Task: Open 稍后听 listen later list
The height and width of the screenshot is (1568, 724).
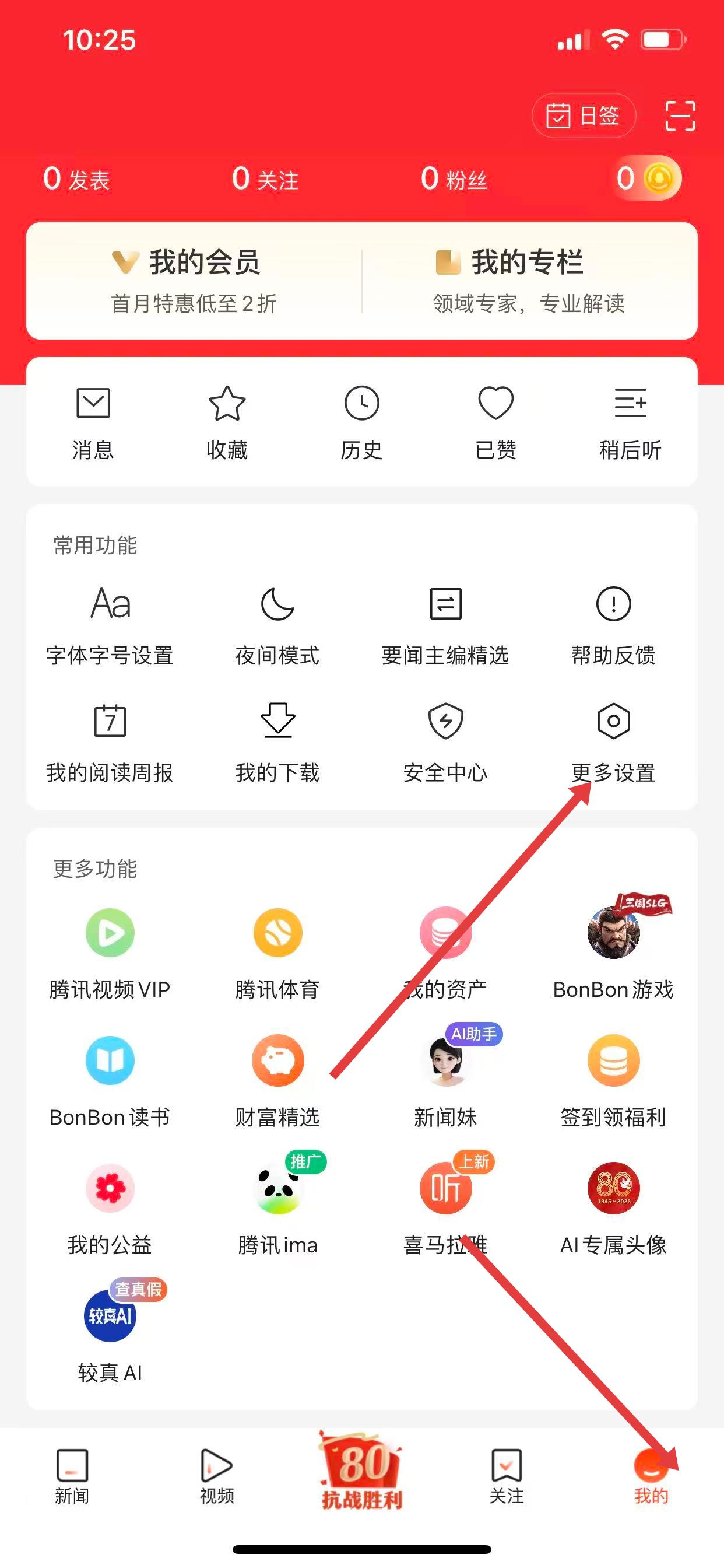Action: [x=630, y=422]
